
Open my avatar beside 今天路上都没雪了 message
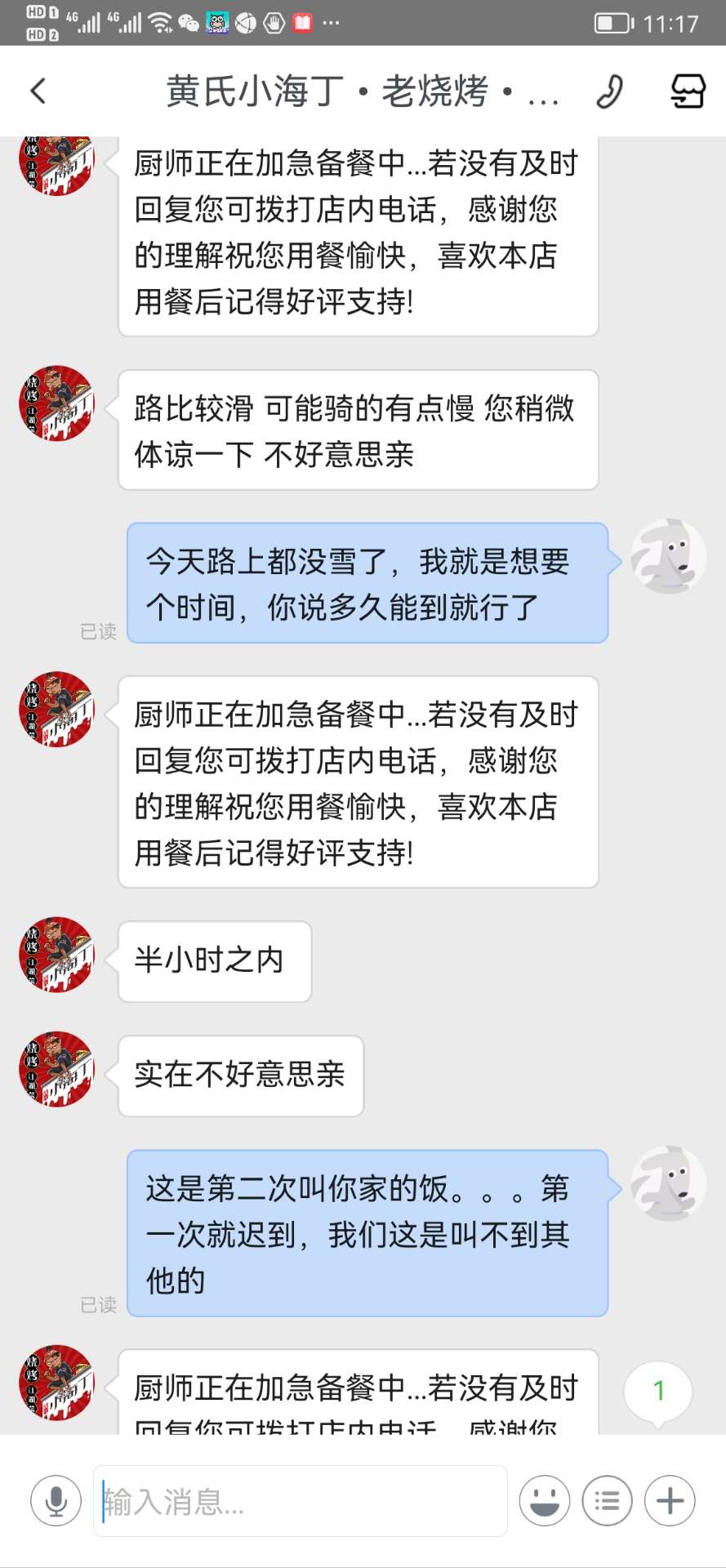click(669, 556)
